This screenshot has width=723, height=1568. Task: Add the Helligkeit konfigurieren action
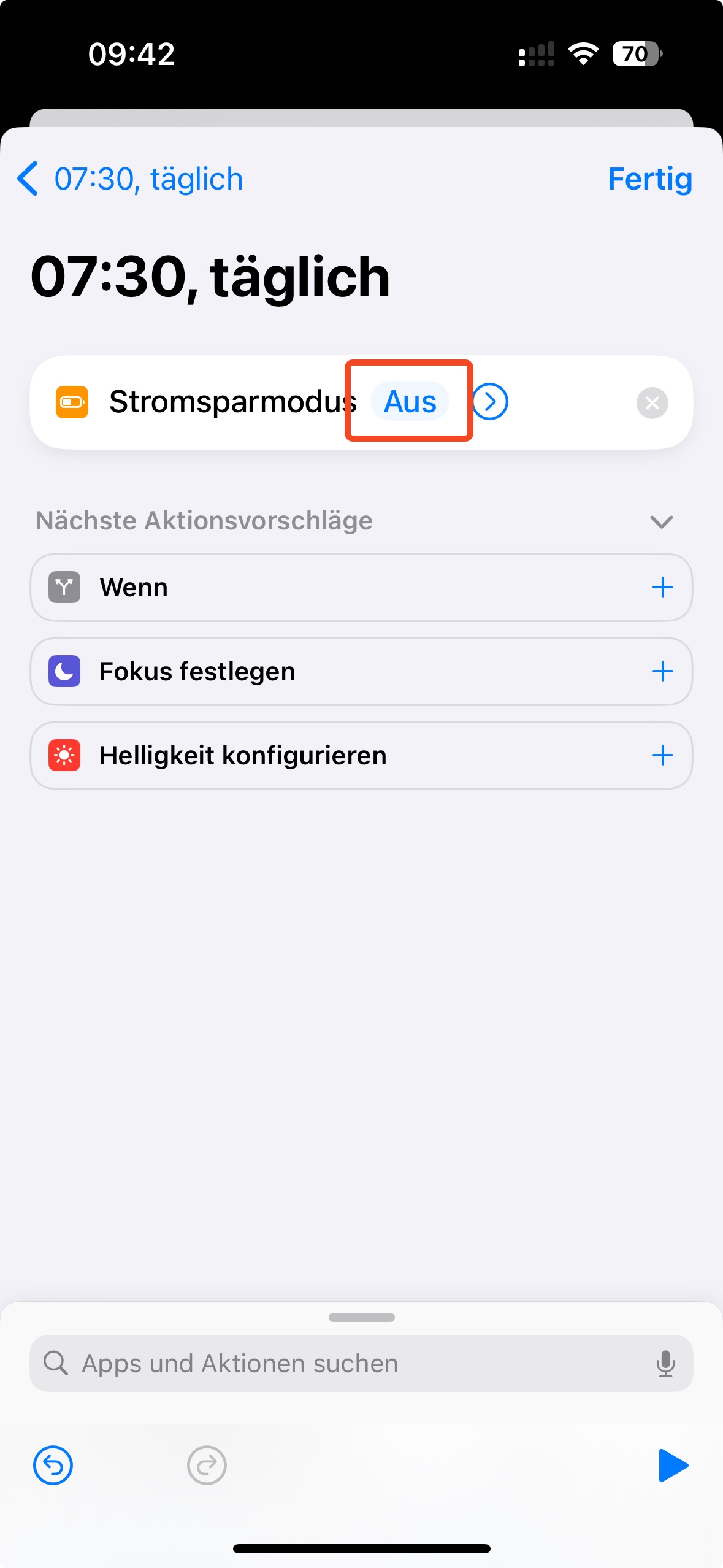point(662,755)
